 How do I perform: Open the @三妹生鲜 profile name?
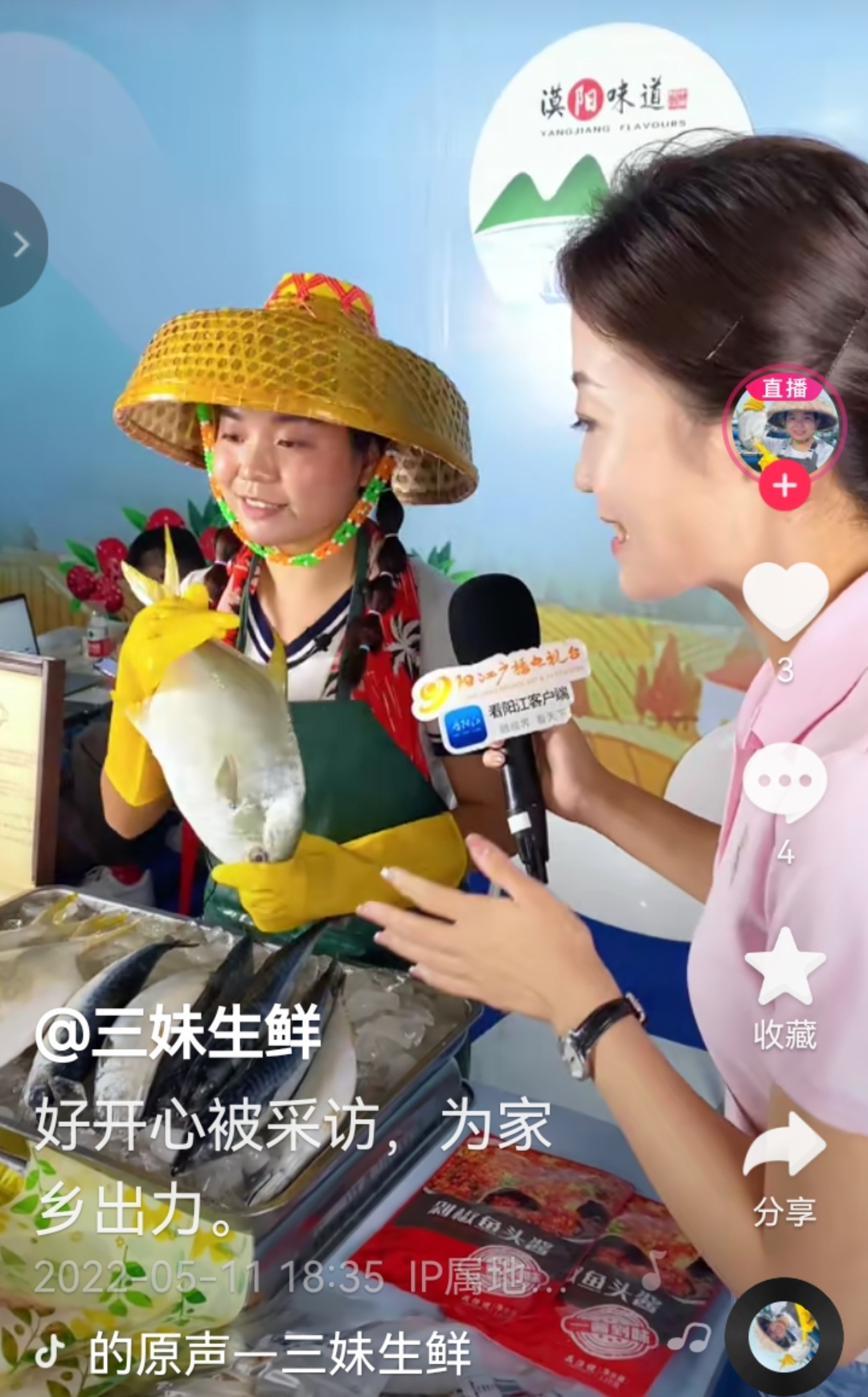tap(178, 1032)
